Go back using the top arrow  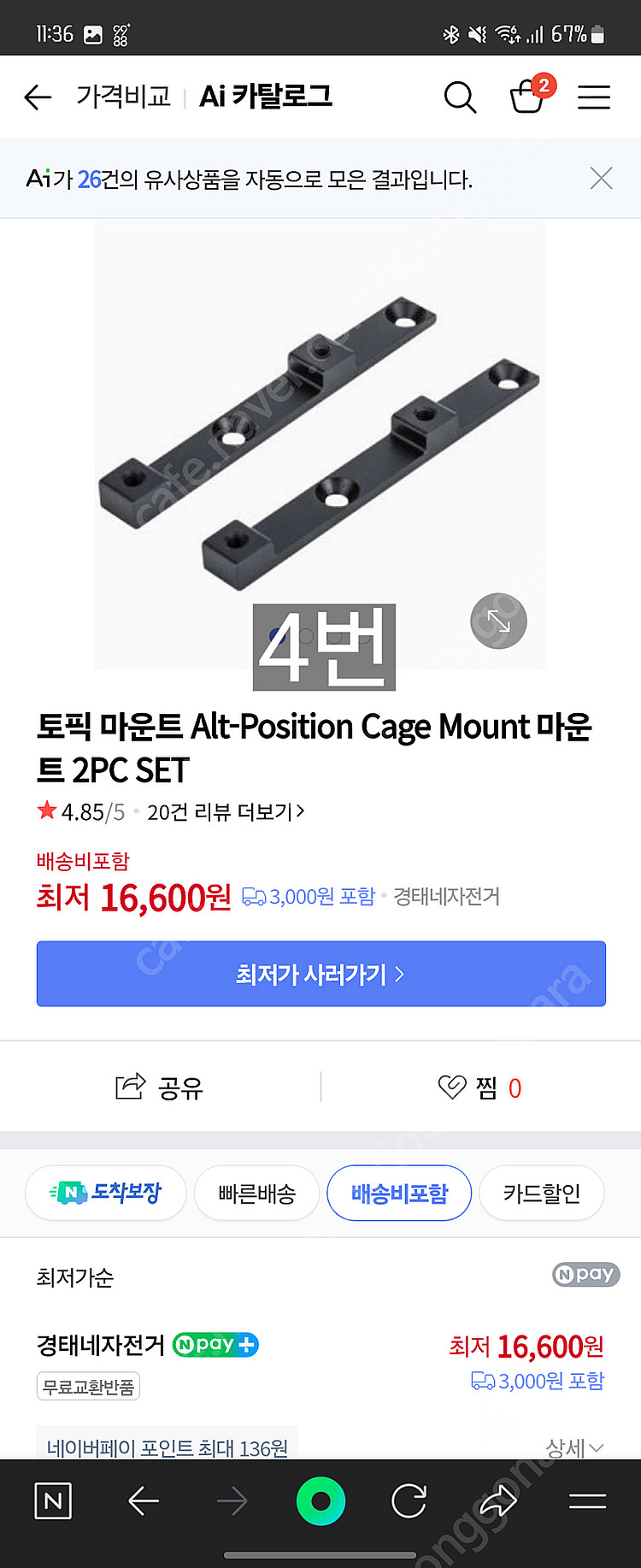38,97
